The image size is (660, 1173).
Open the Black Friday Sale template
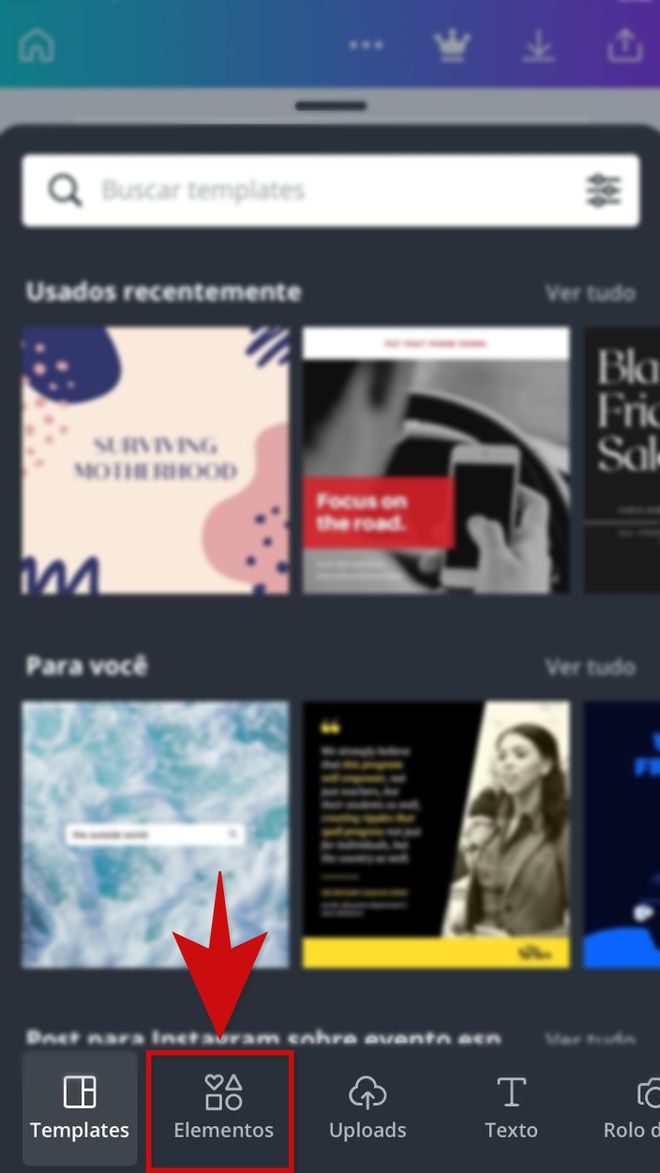(622, 460)
